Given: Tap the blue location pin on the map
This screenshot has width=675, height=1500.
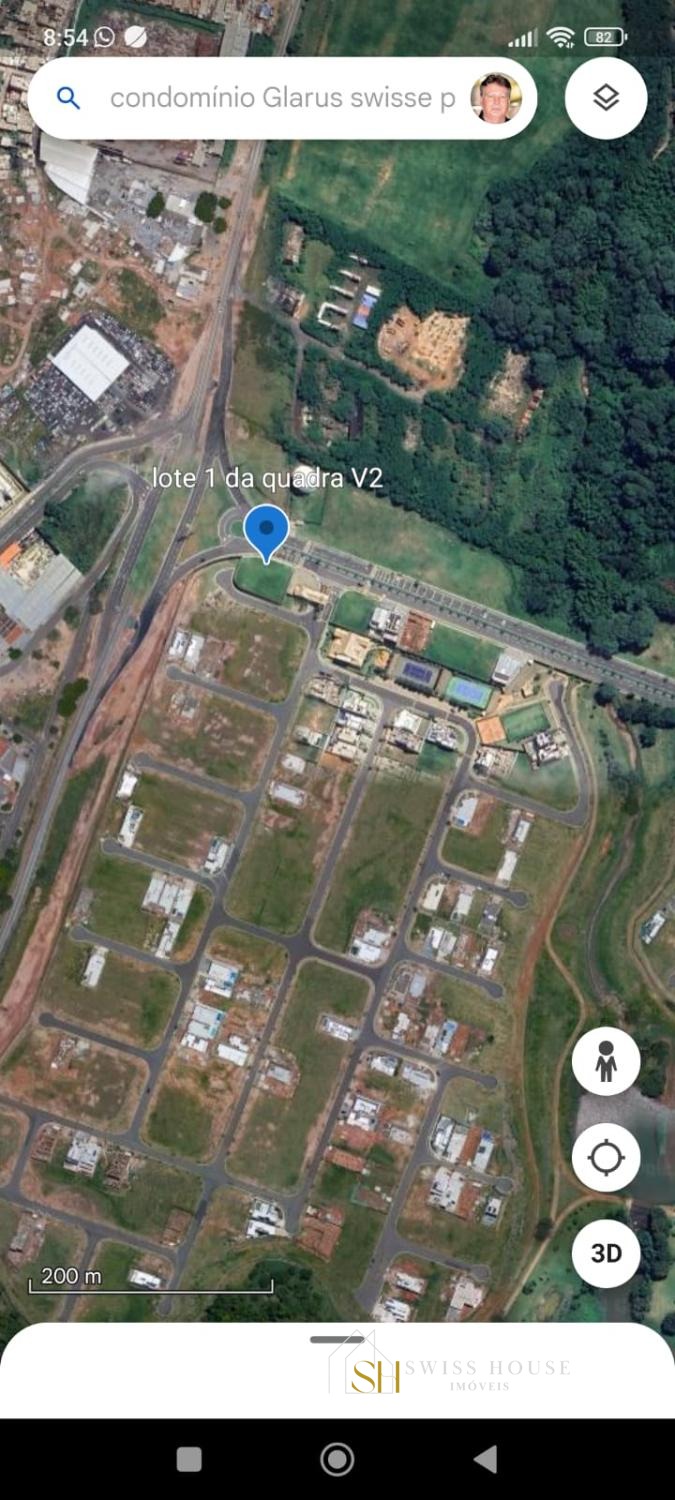Looking at the screenshot, I should (266, 533).
